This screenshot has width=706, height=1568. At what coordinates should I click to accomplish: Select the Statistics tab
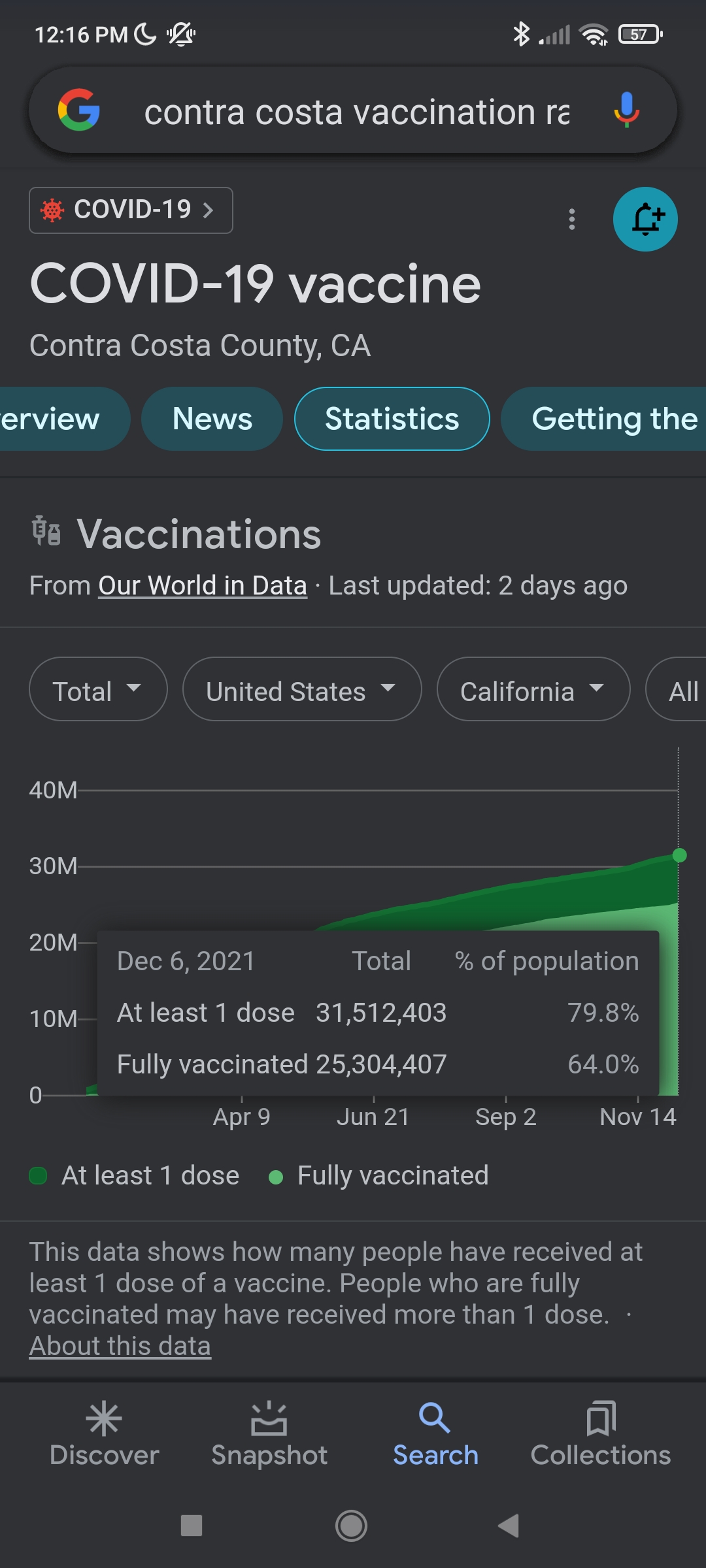click(392, 419)
